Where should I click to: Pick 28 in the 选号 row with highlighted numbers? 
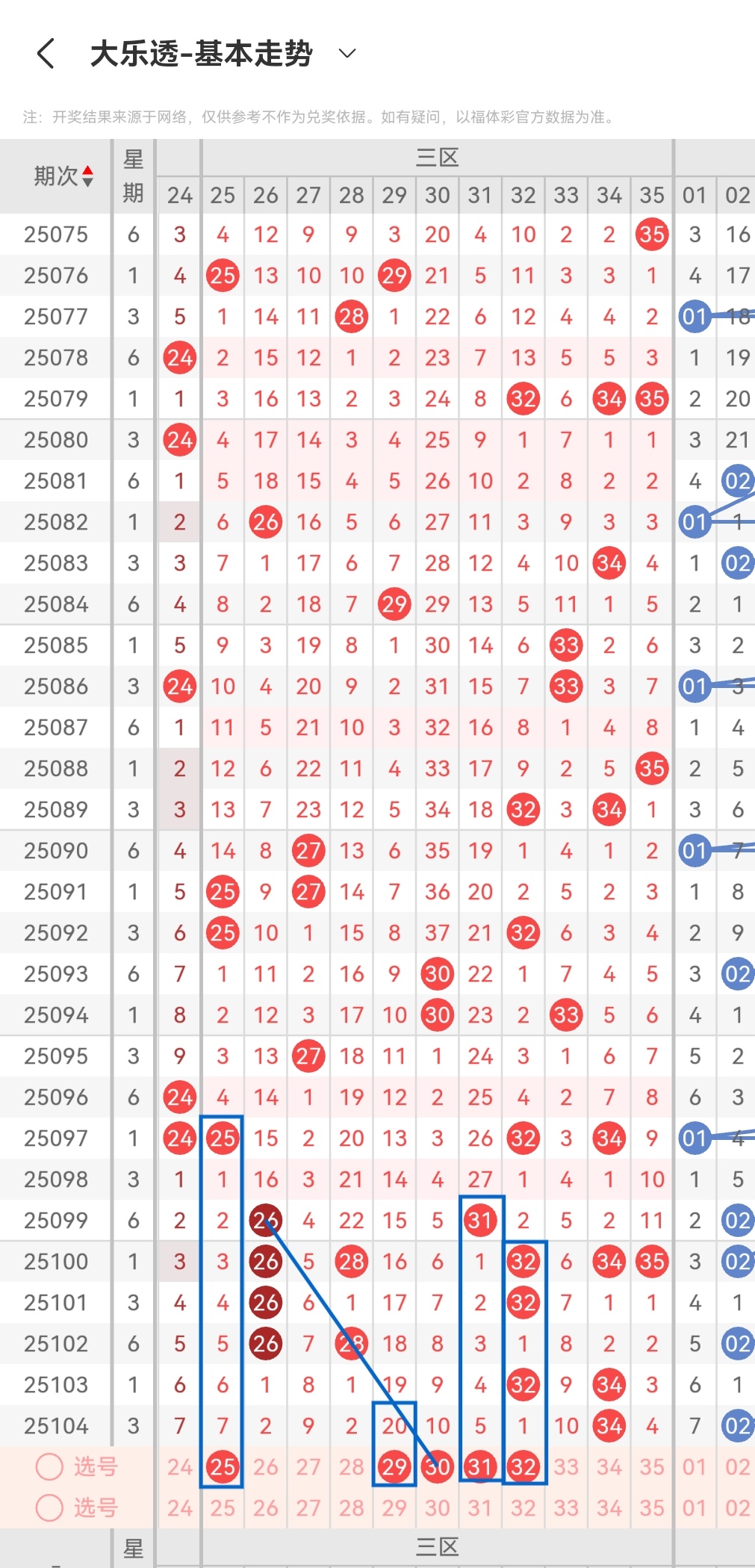pos(352,1466)
